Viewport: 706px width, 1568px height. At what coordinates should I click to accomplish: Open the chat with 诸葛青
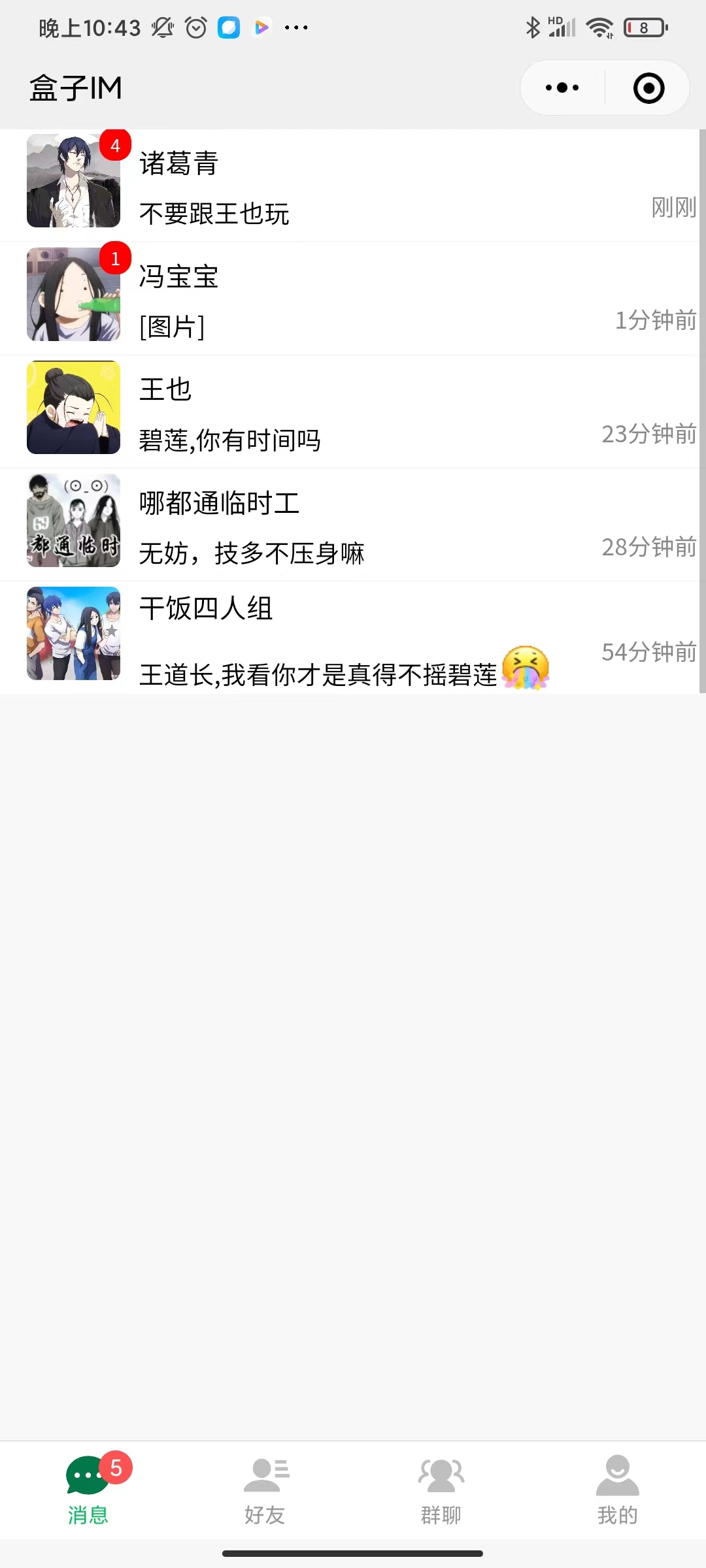pos(353,186)
